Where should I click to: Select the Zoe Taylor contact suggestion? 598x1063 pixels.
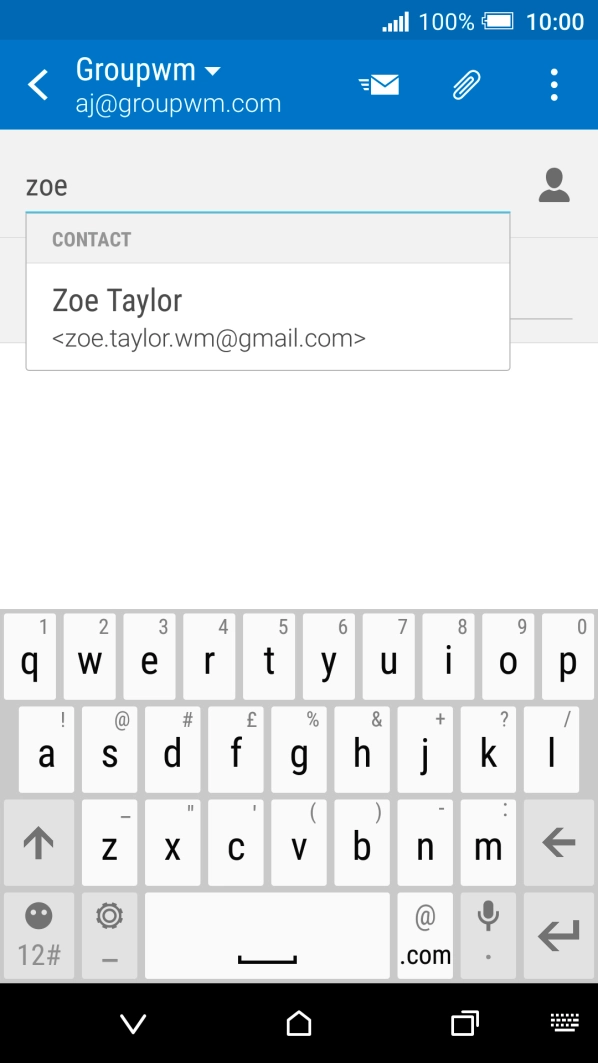coord(268,317)
